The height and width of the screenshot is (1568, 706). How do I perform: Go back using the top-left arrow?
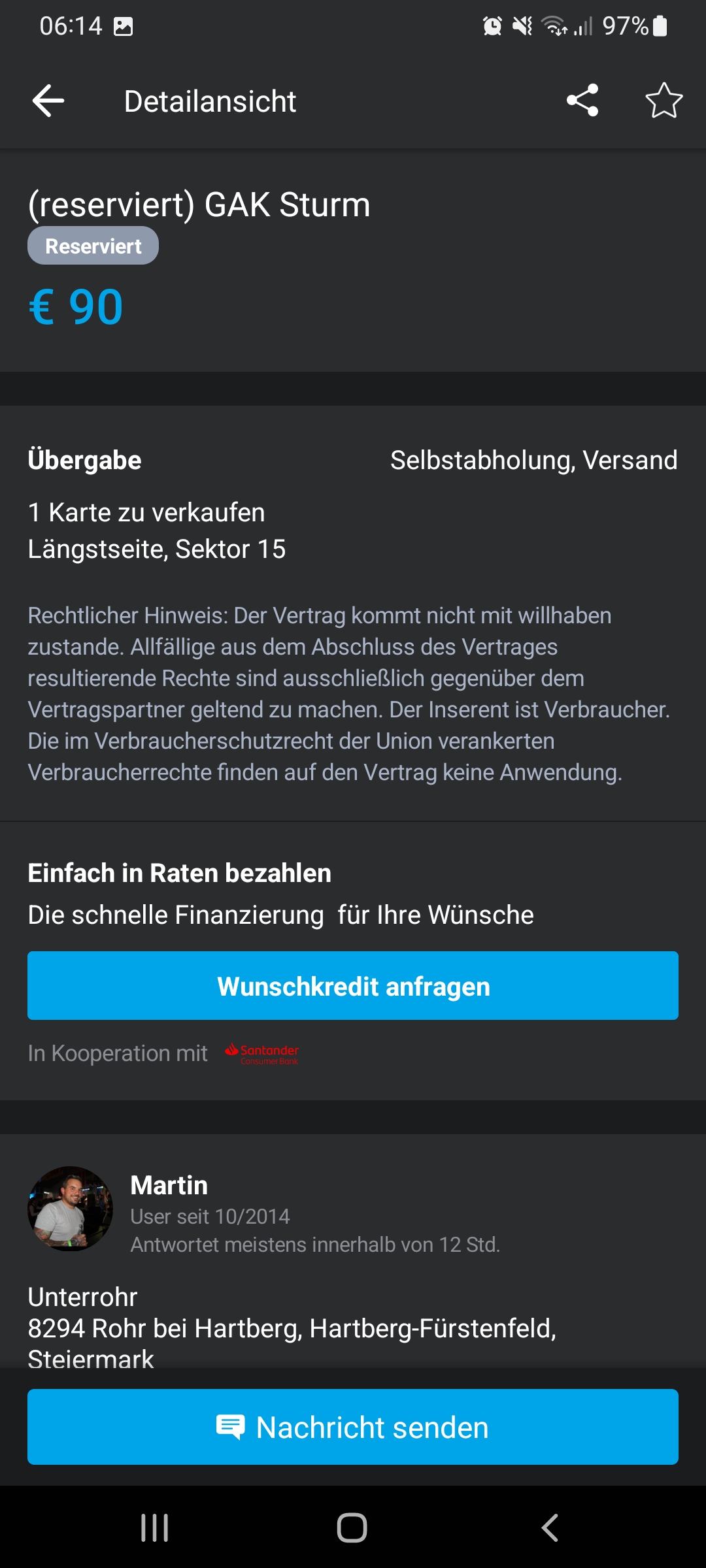pos(48,101)
